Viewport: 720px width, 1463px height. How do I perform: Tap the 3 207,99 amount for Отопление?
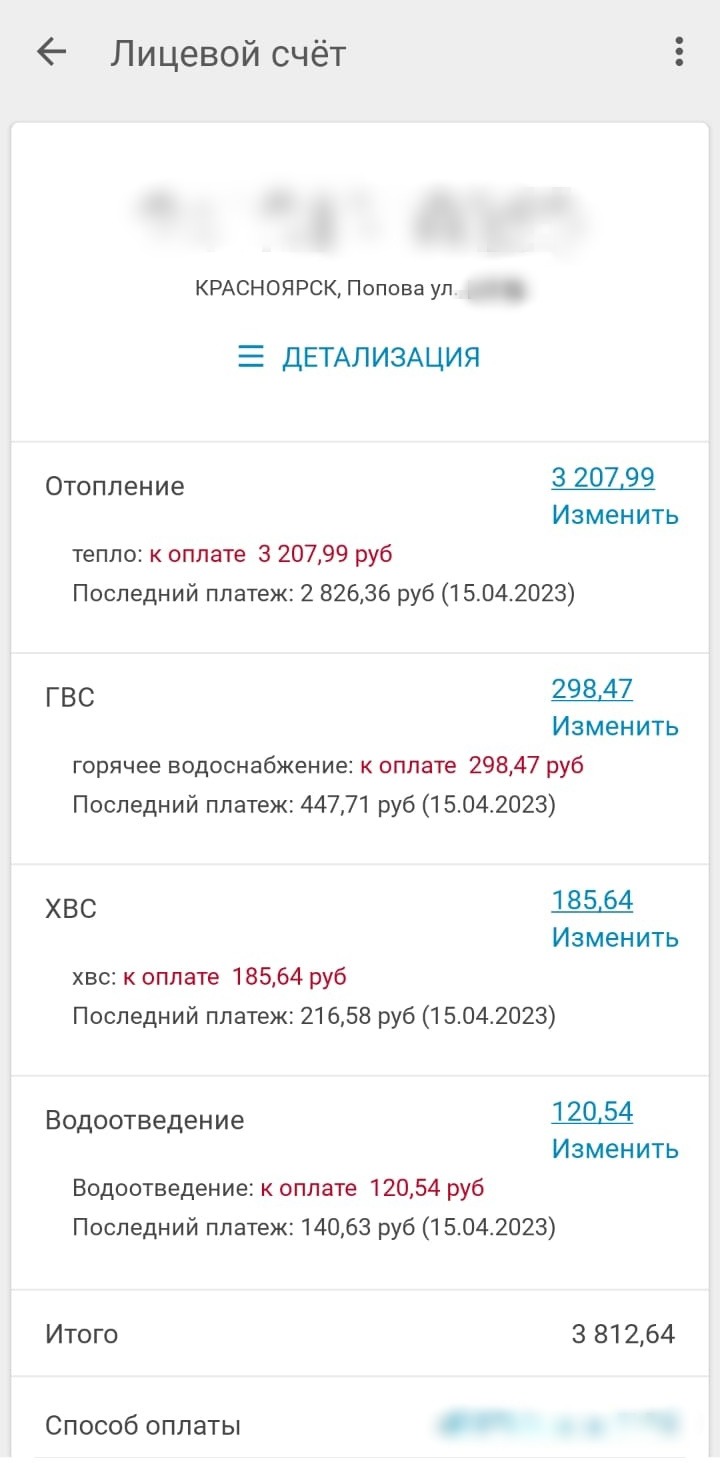coord(602,477)
